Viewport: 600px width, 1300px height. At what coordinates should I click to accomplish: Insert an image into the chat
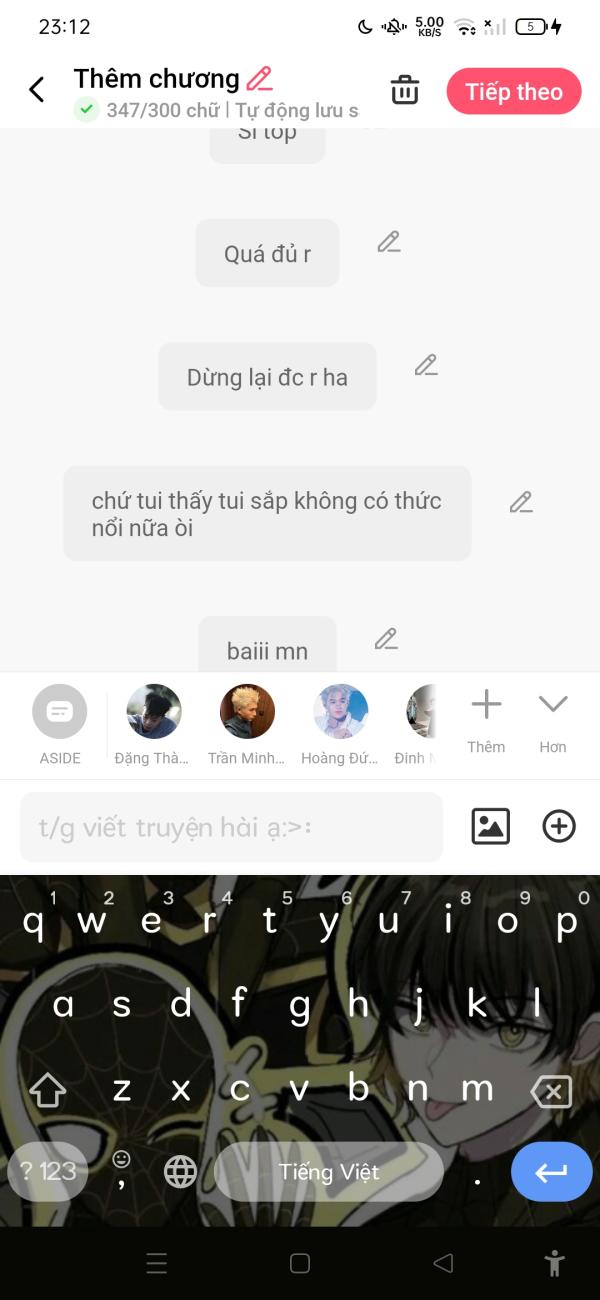(490, 826)
